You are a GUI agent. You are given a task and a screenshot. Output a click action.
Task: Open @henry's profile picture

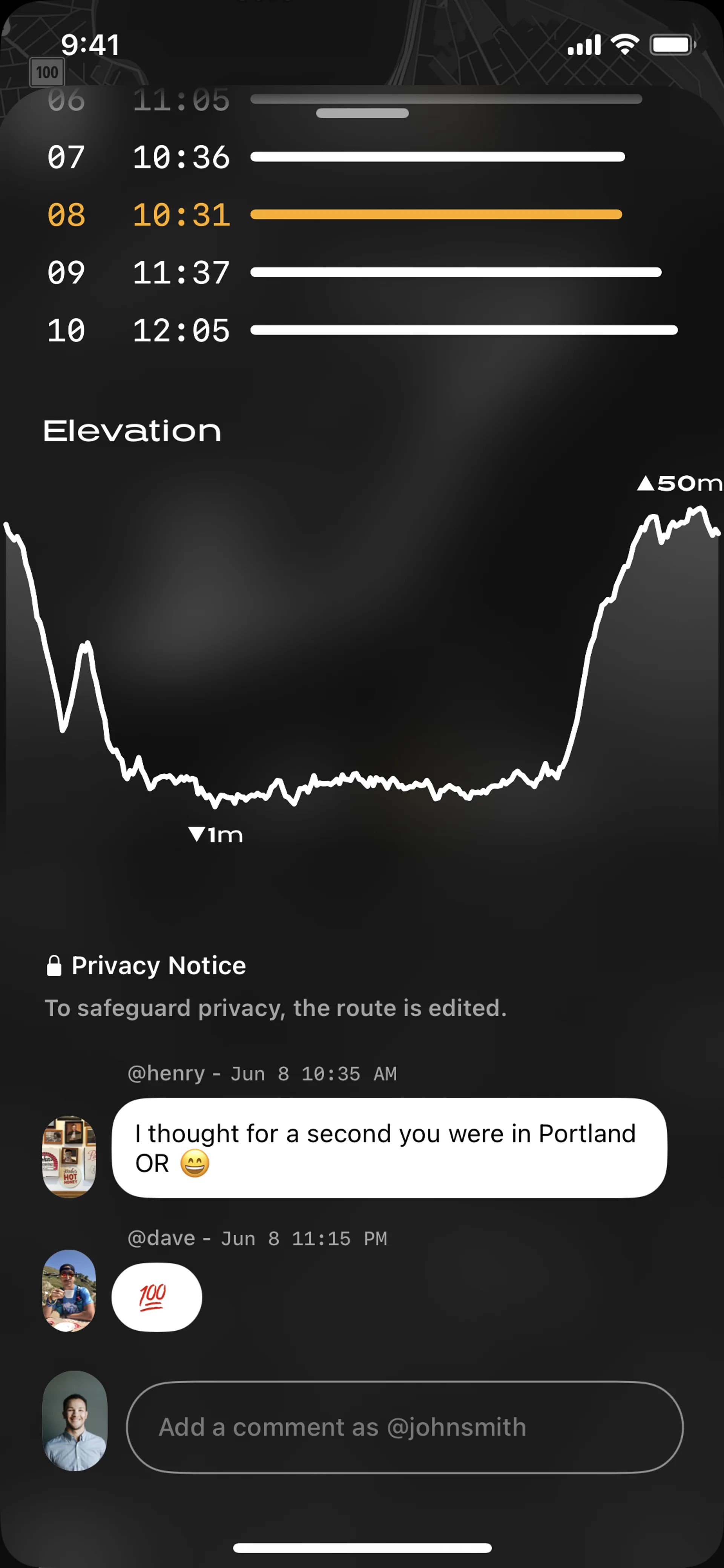(69, 1156)
